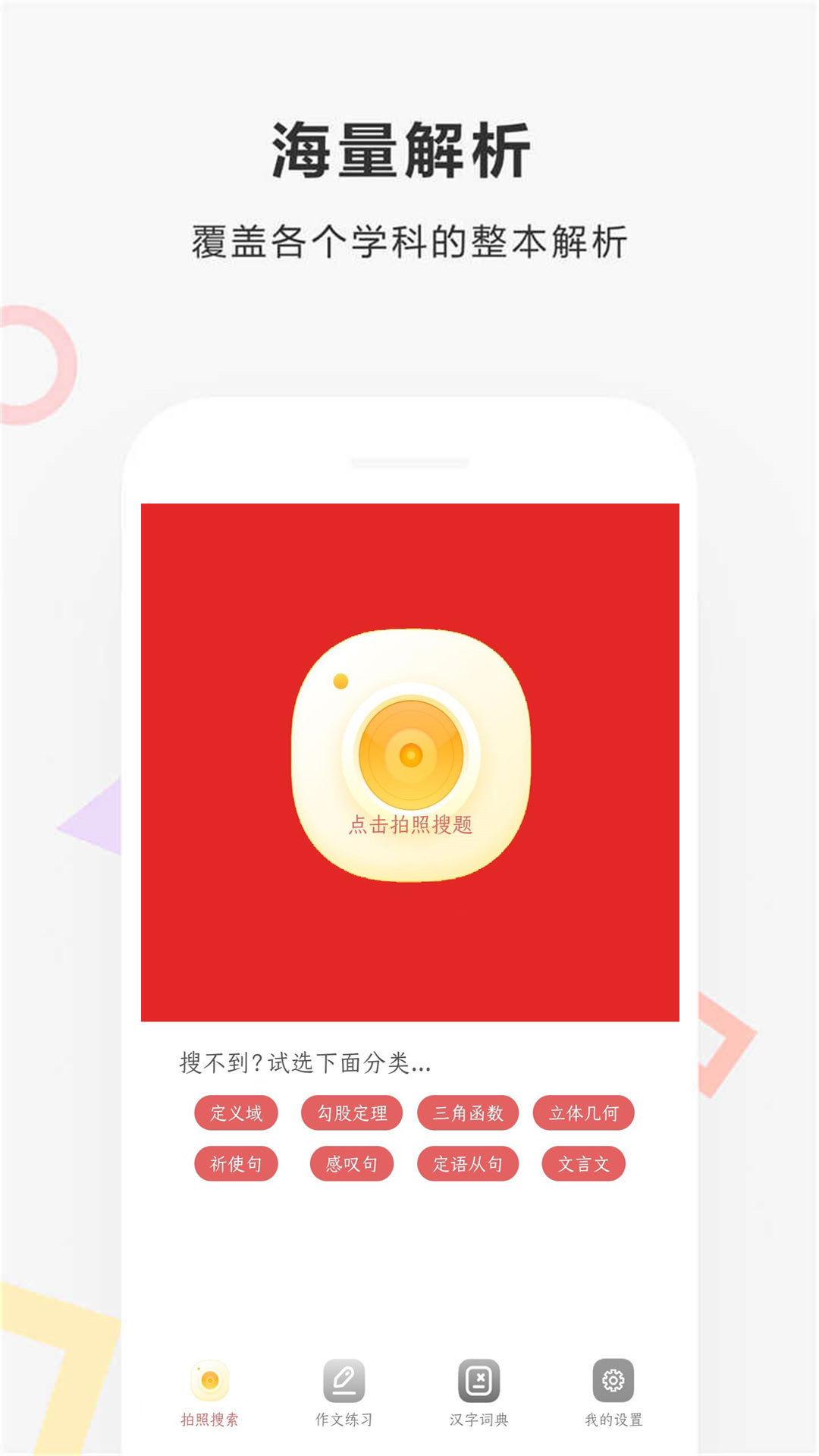Select the 文言文 category

tap(582, 1163)
